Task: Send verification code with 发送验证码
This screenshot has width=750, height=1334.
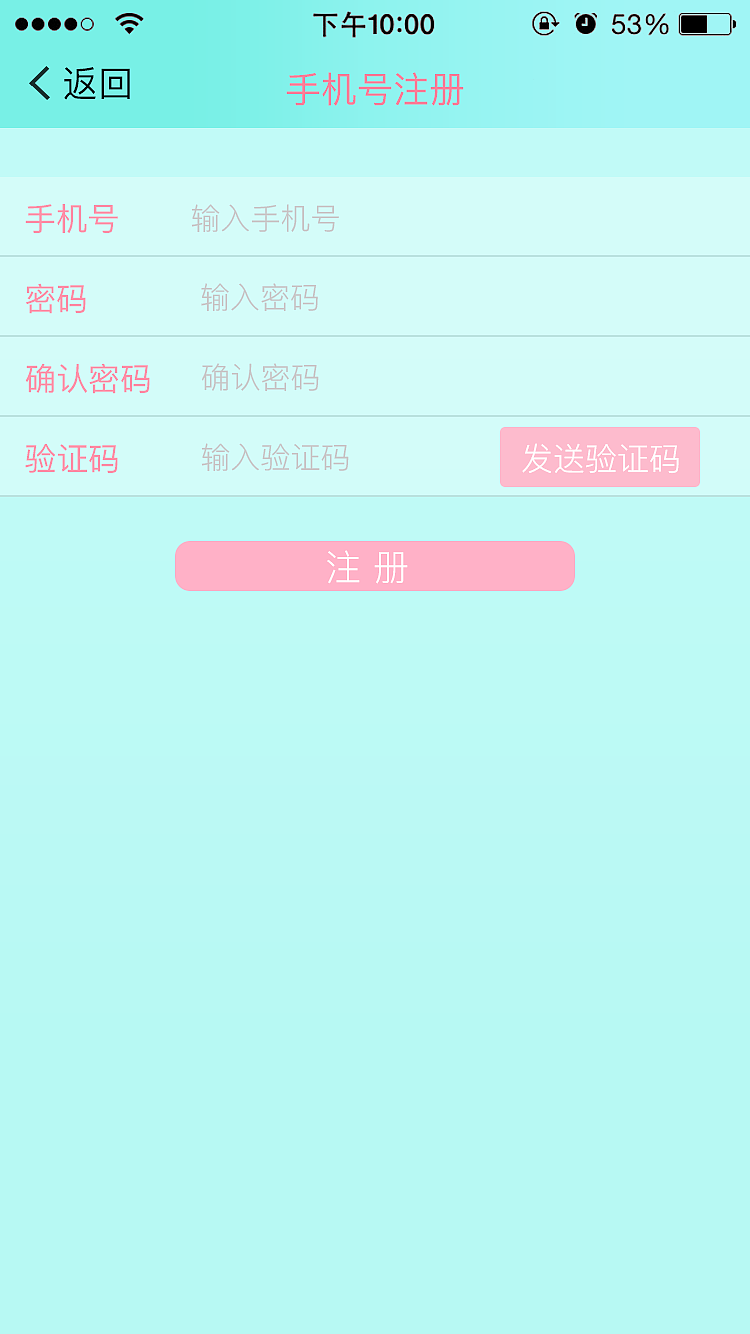Action: [x=600, y=458]
